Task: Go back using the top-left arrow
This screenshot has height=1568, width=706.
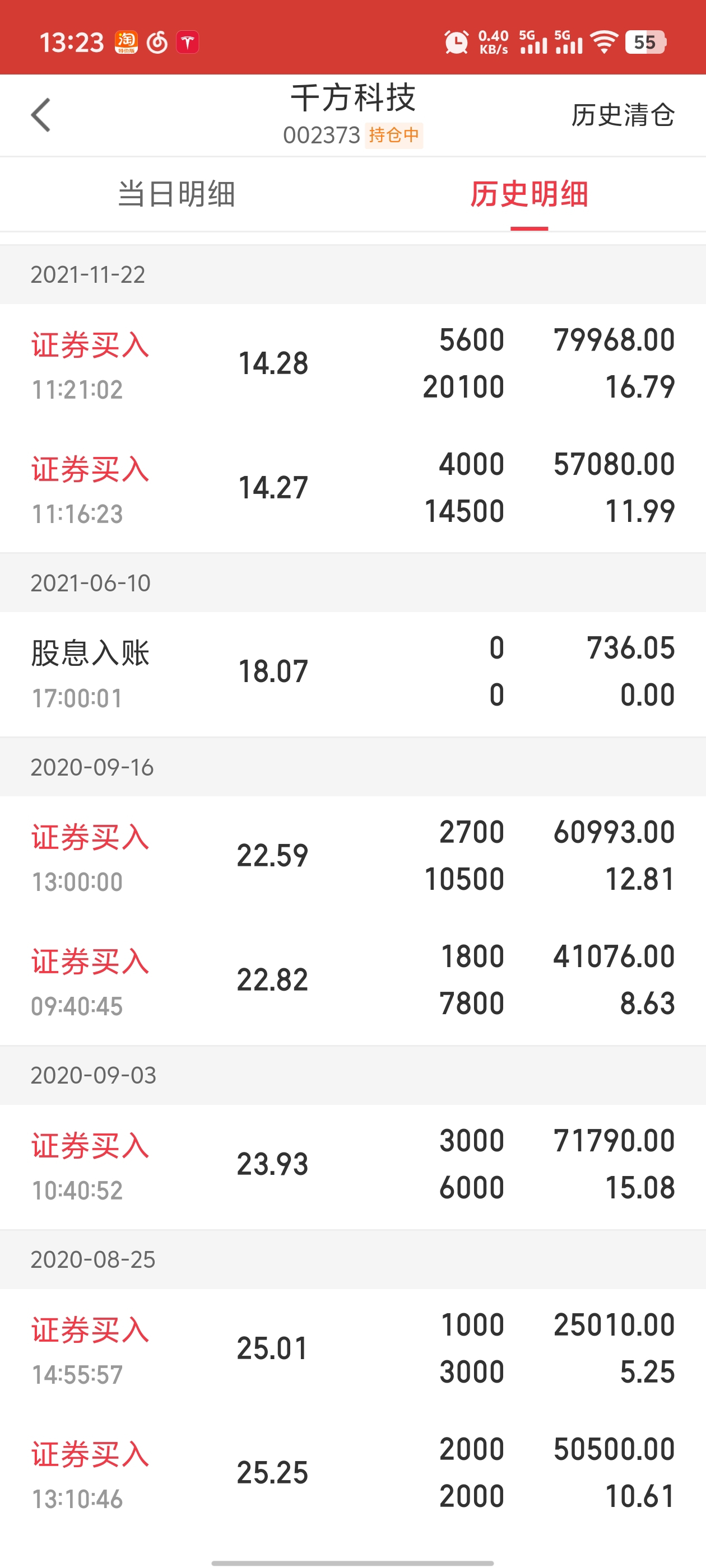Action: pyautogui.click(x=40, y=115)
